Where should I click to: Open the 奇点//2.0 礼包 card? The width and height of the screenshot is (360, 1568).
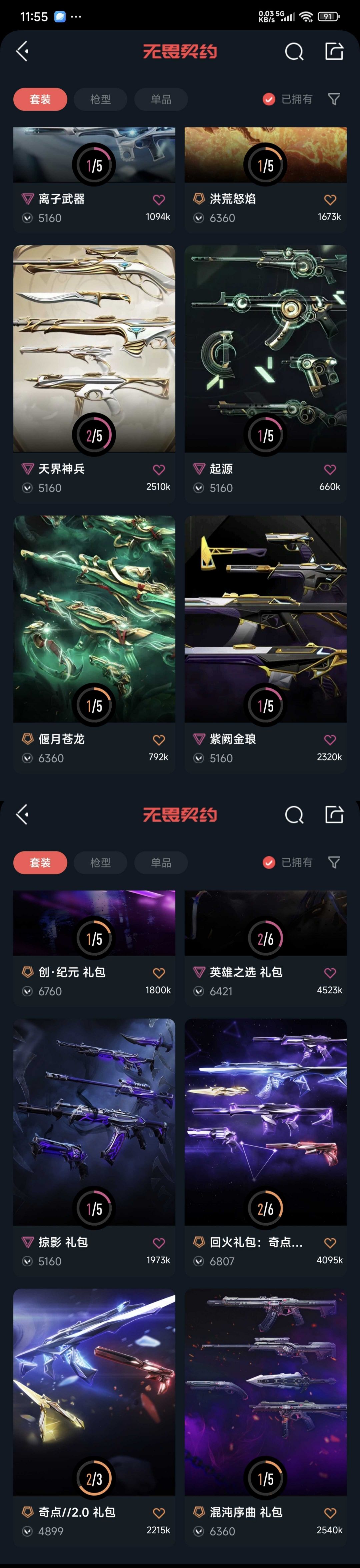coord(94,1391)
